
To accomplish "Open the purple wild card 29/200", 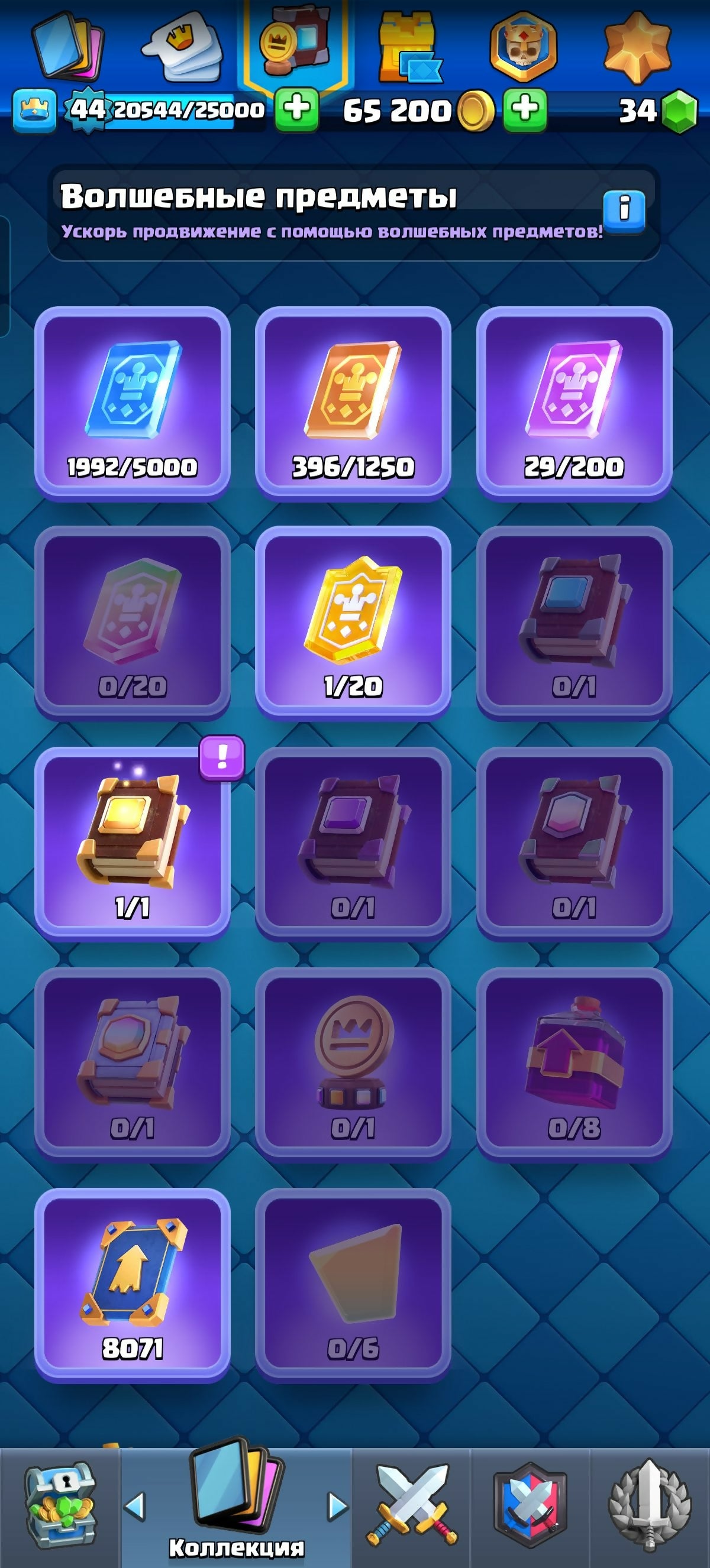I will (x=573, y=403).
